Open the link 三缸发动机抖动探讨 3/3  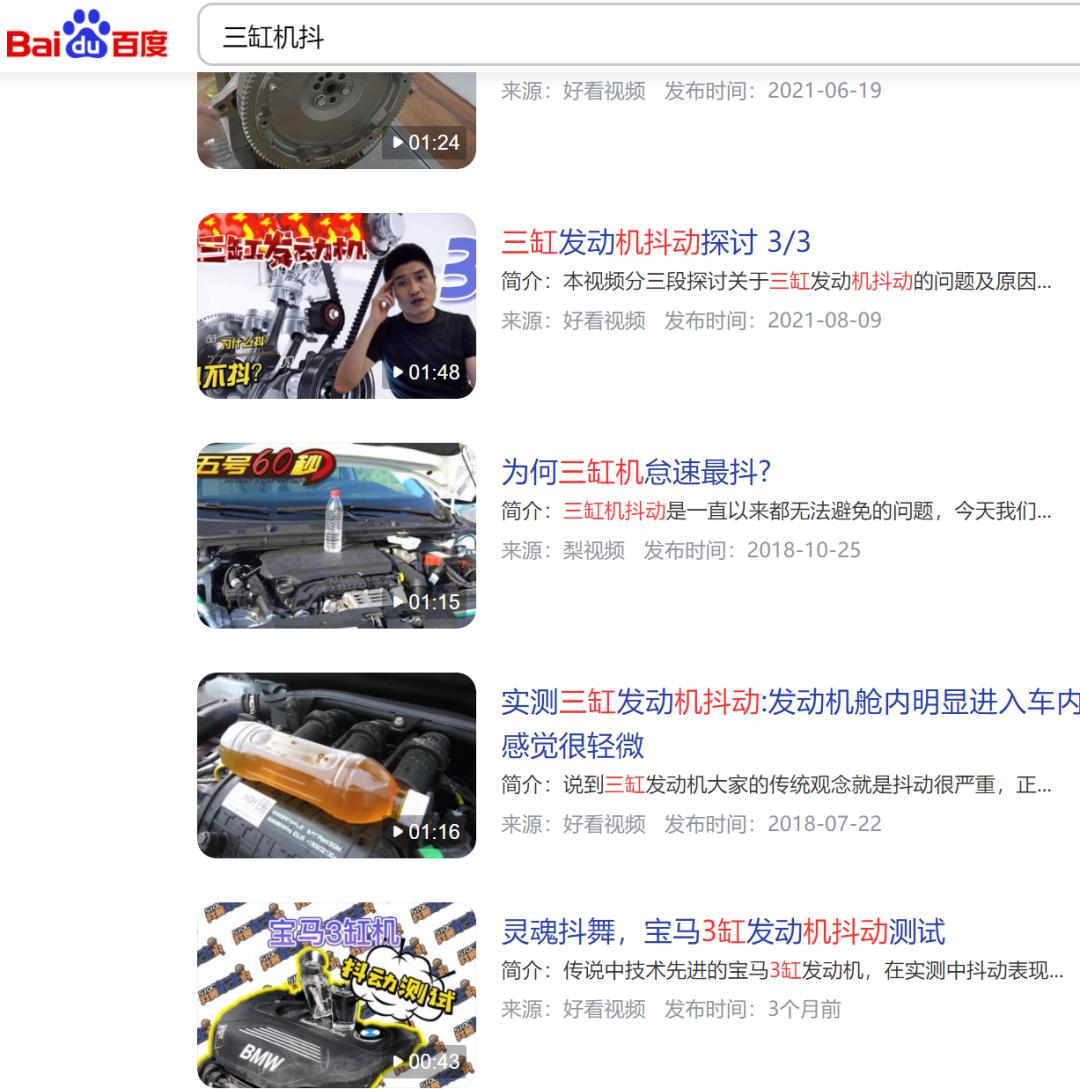click(655, 241)
